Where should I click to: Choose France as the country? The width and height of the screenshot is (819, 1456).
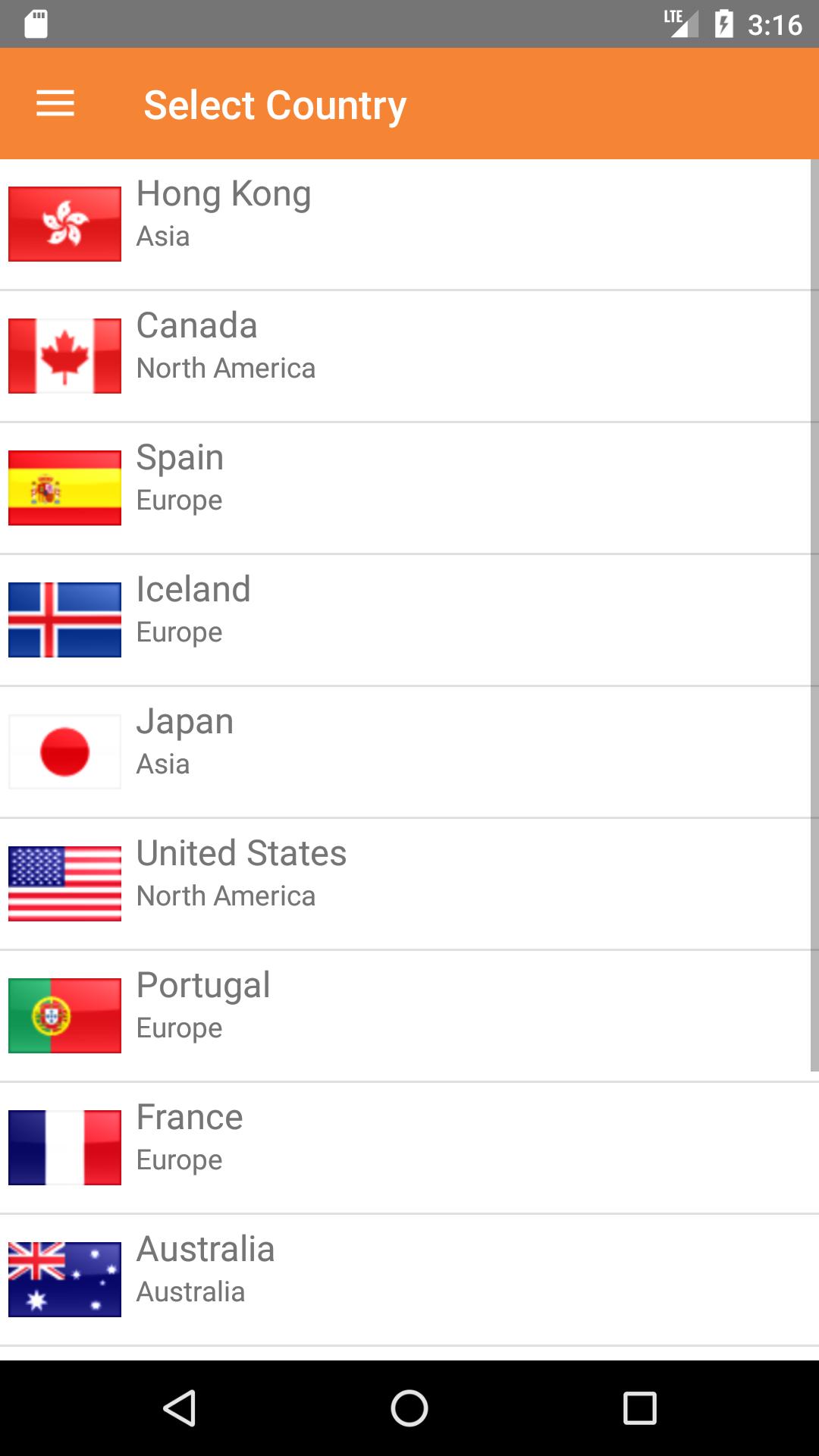coord(409,1147)
